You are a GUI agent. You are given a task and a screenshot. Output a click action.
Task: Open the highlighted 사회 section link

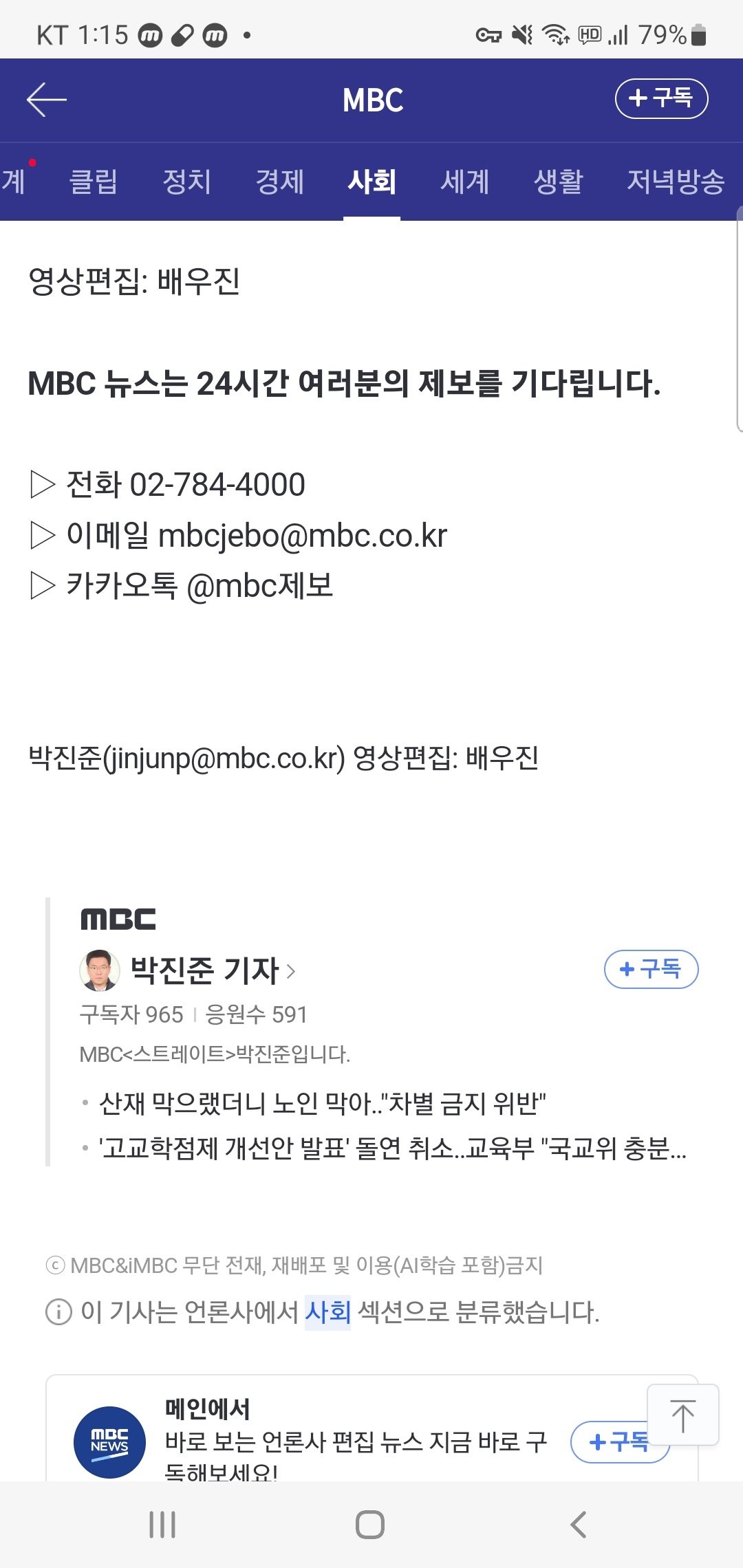(x=327, y=1312)
